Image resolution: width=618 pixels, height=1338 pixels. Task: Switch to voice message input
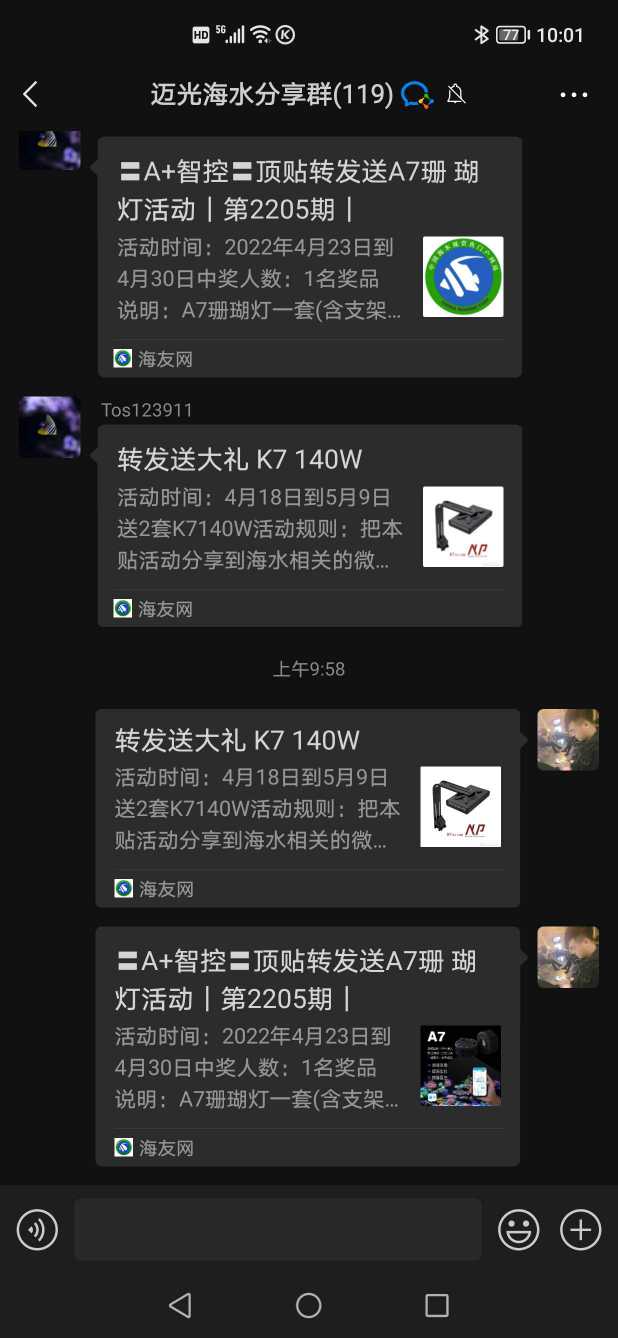[x=37, y=1229]
